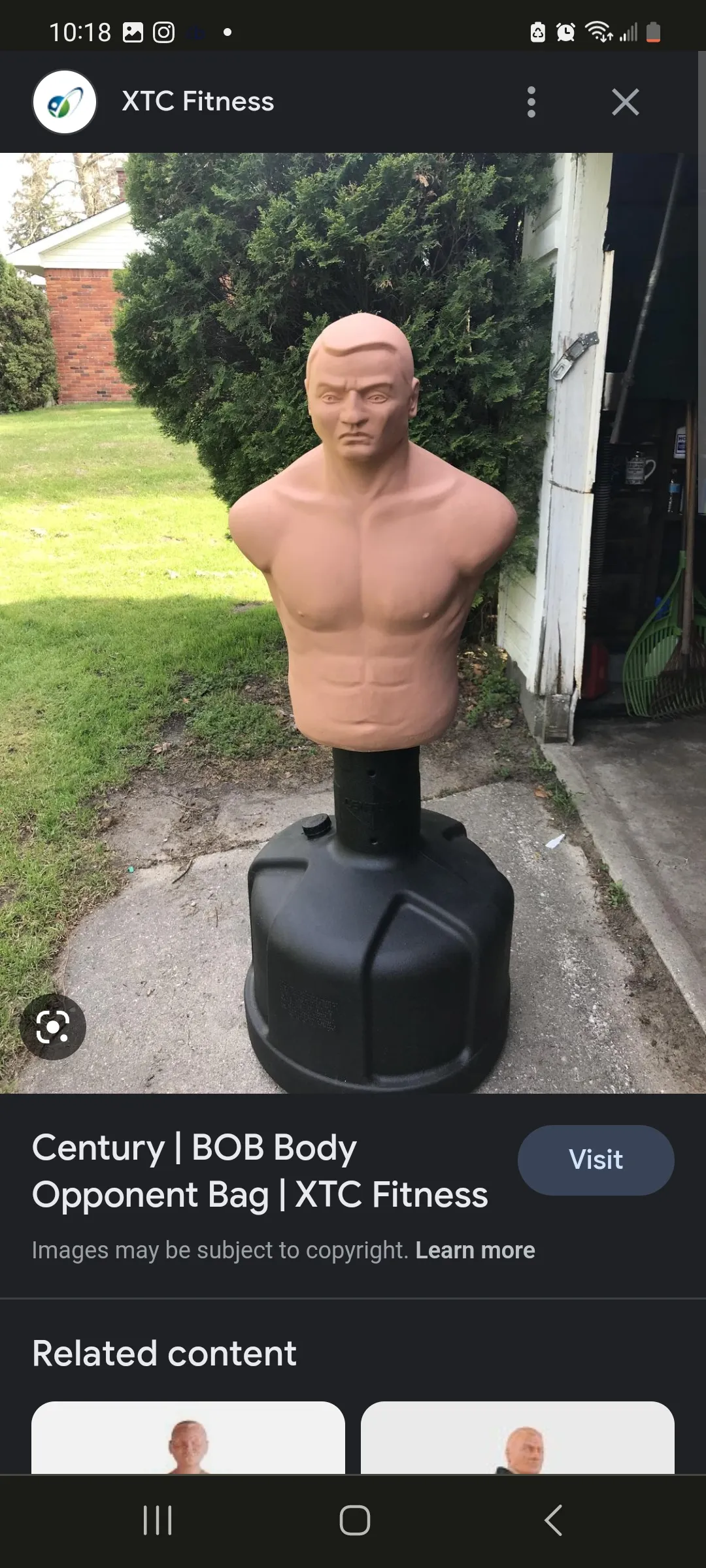Search this image with Google Lens

pyautogui.click(x=53, y=1026)
